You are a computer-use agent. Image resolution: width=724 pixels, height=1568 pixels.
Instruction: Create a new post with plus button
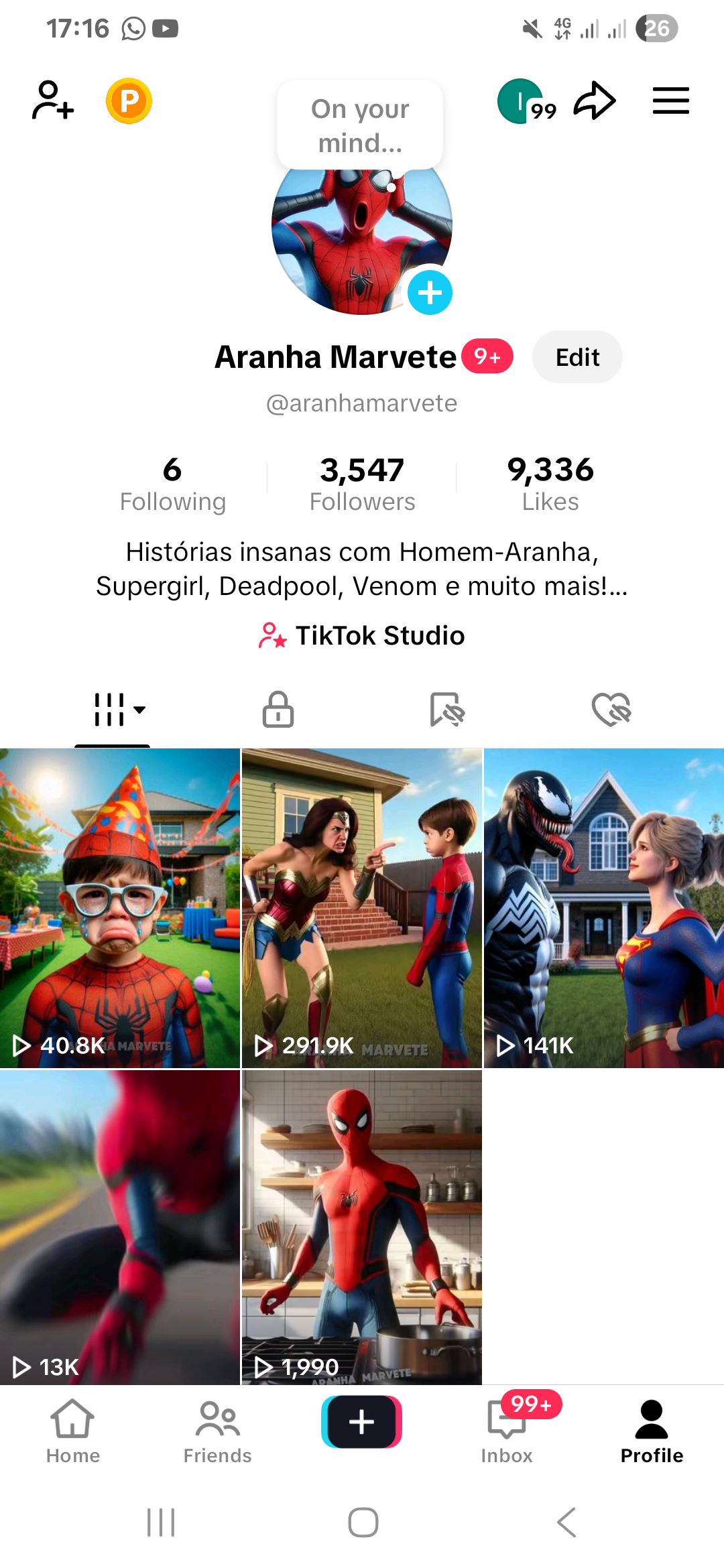coord(362,1422)
